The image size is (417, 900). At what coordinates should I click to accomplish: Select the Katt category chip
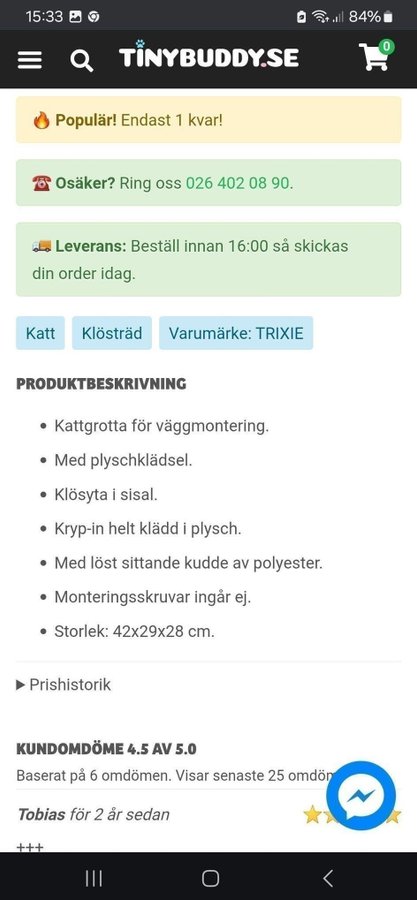[x=40, y=333]
